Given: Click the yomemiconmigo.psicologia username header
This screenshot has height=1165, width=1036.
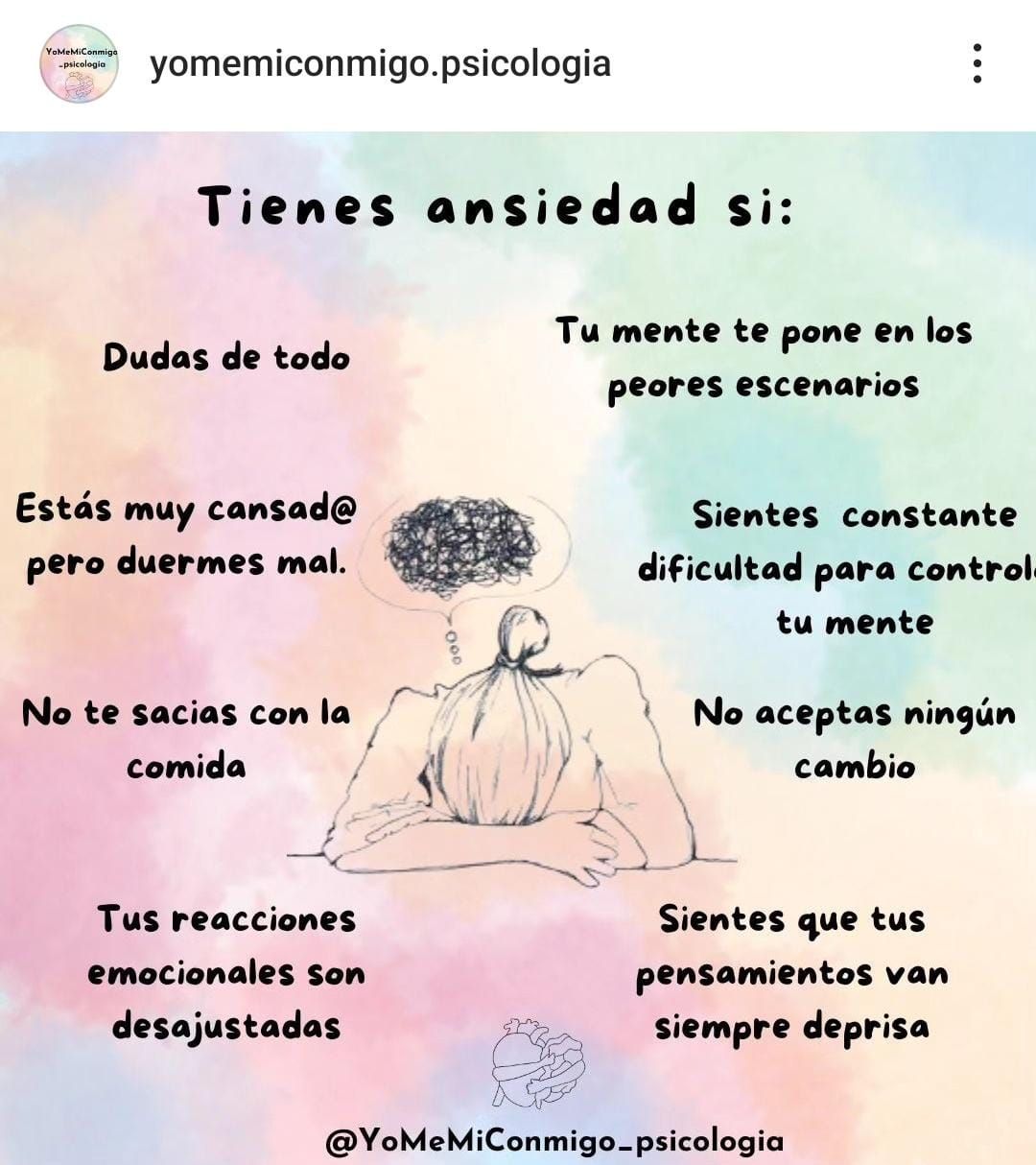Looking at the screenshot, I should coord(379,65).
